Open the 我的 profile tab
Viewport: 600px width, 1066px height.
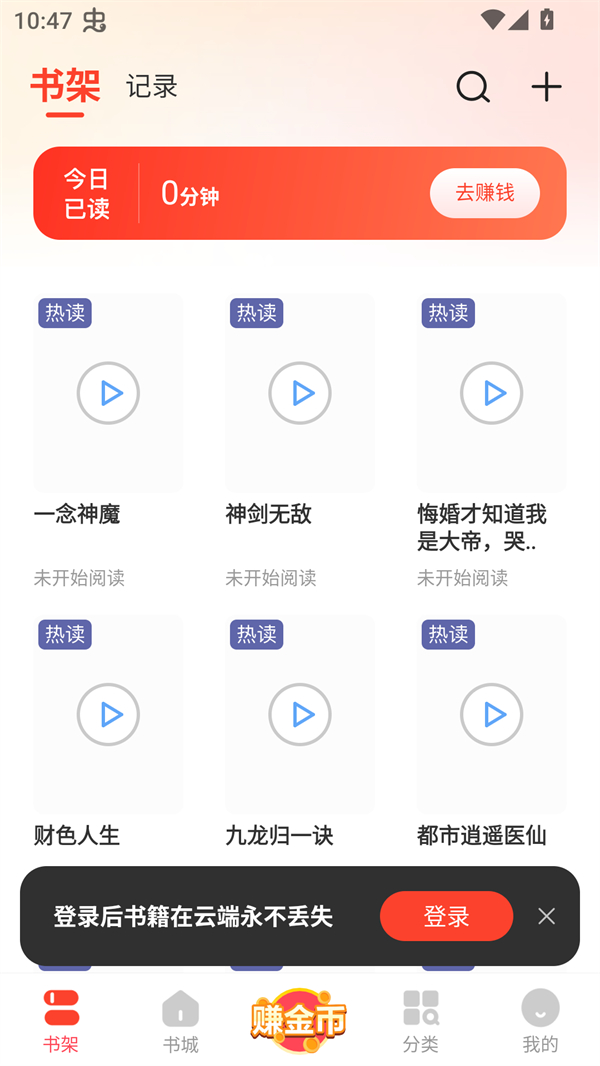pyautogui.click(x=540, y=1021)
